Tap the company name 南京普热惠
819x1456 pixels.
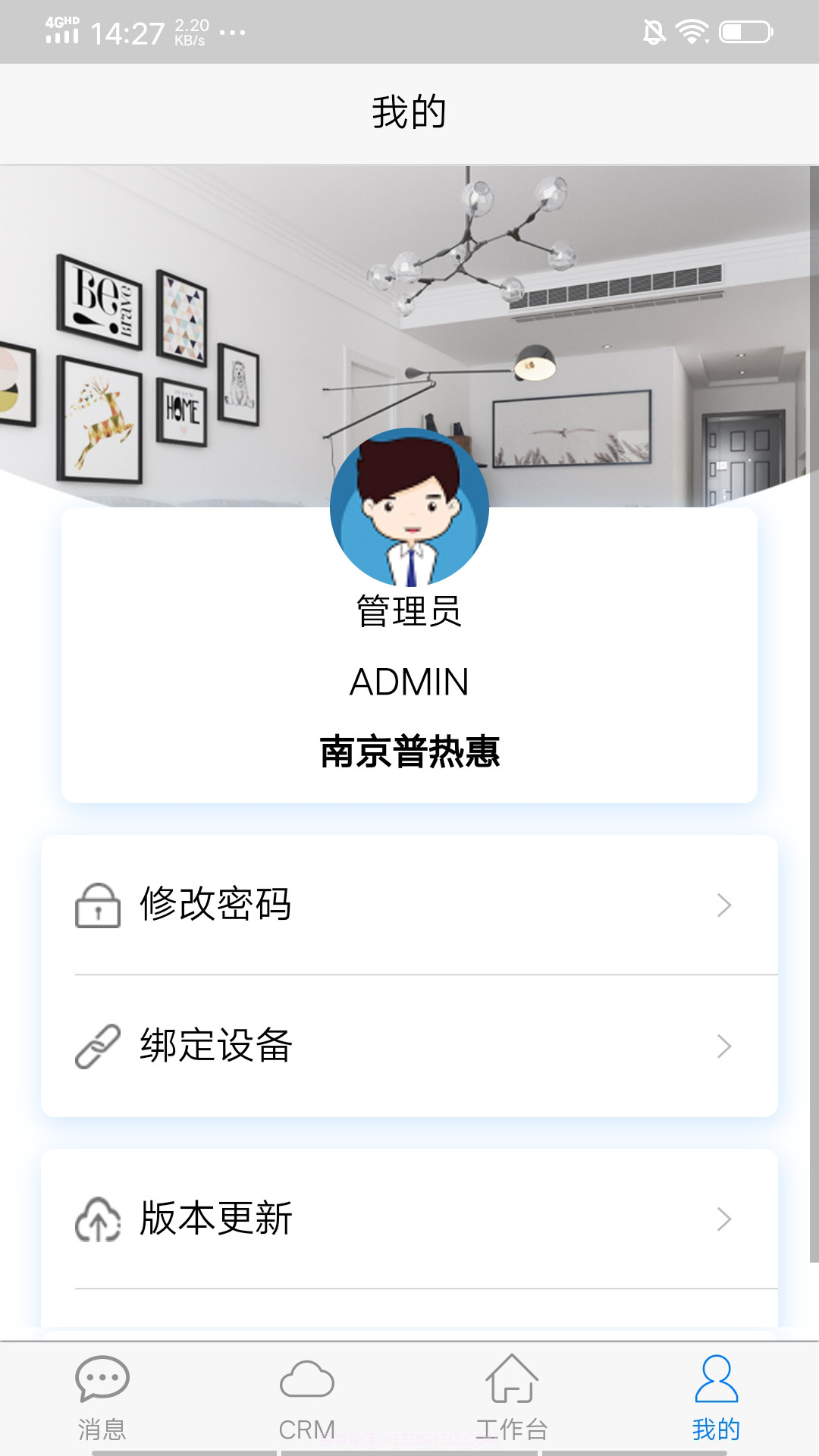pyautogui.click(x=409, y=752)
